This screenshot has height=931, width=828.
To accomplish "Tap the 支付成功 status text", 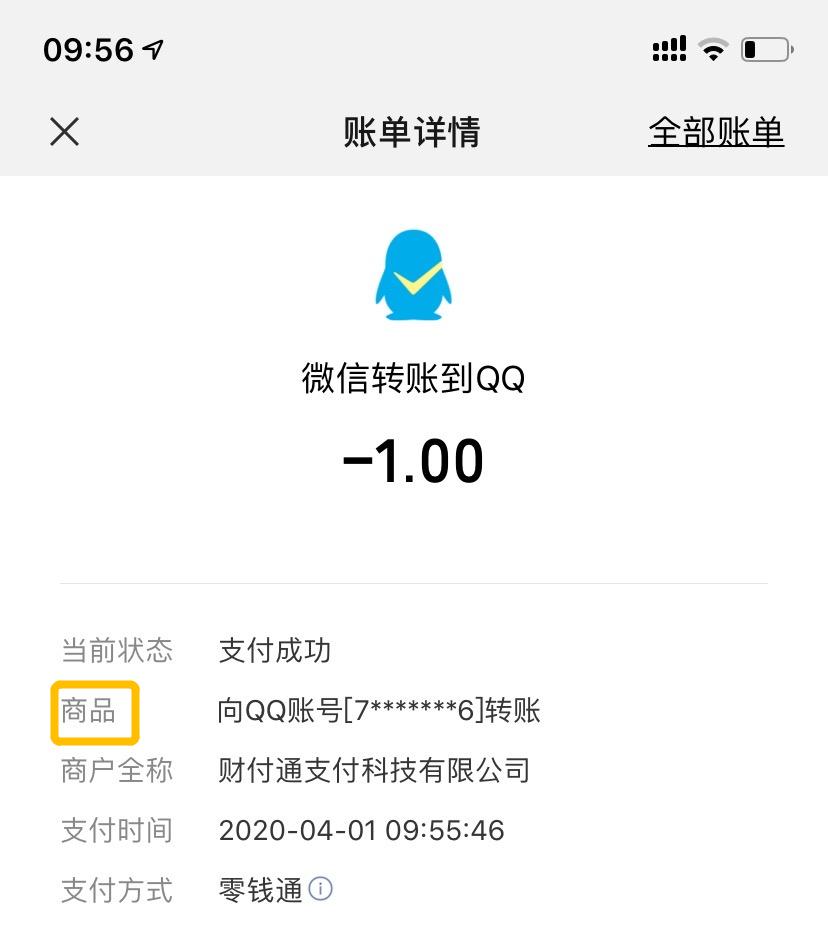I will click(273, 650).
